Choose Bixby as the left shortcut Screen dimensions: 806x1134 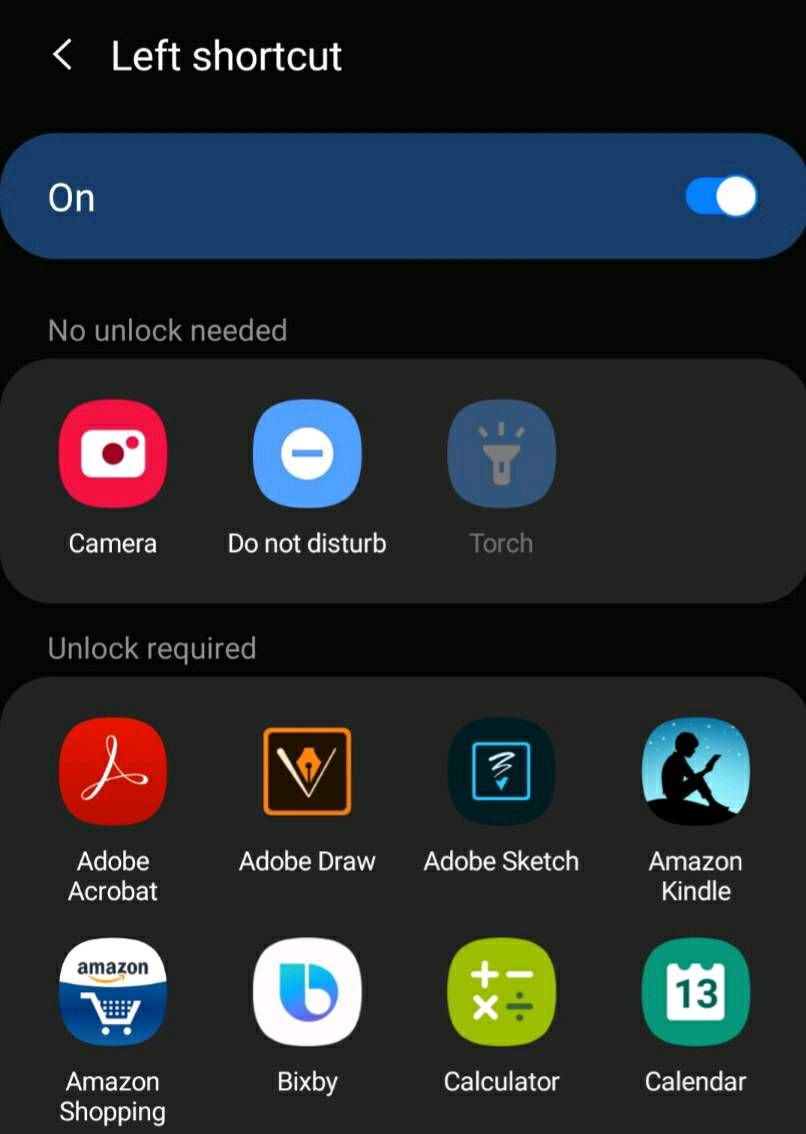[306, 992]
